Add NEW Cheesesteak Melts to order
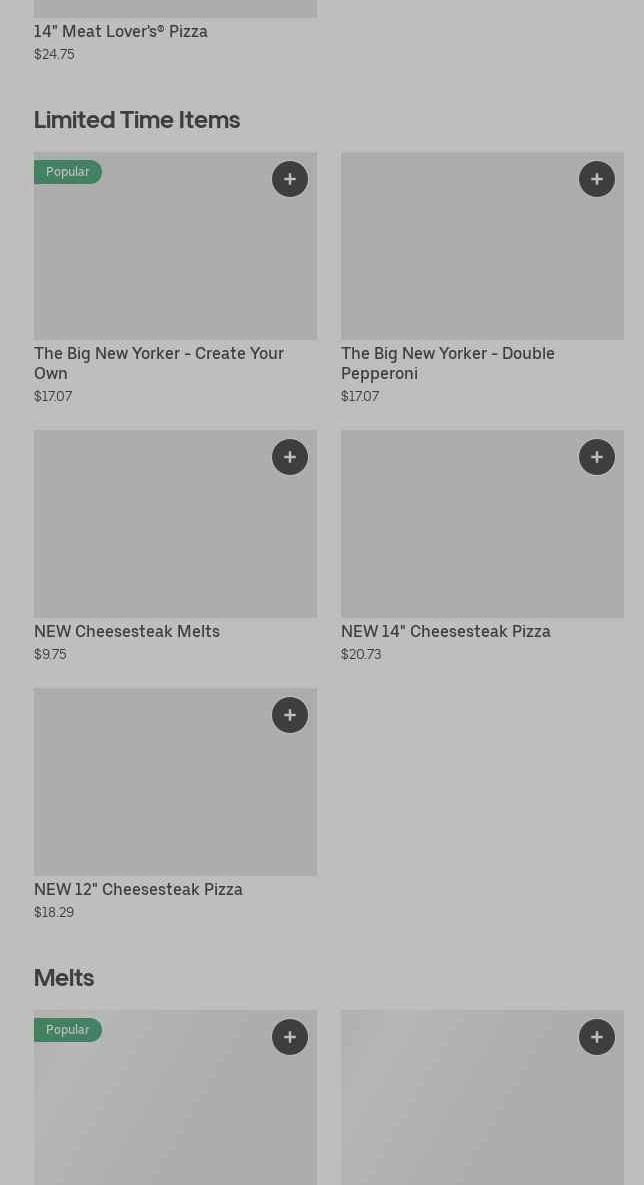The height and width of the screenshot is (1185, 644). pos(289,457)
